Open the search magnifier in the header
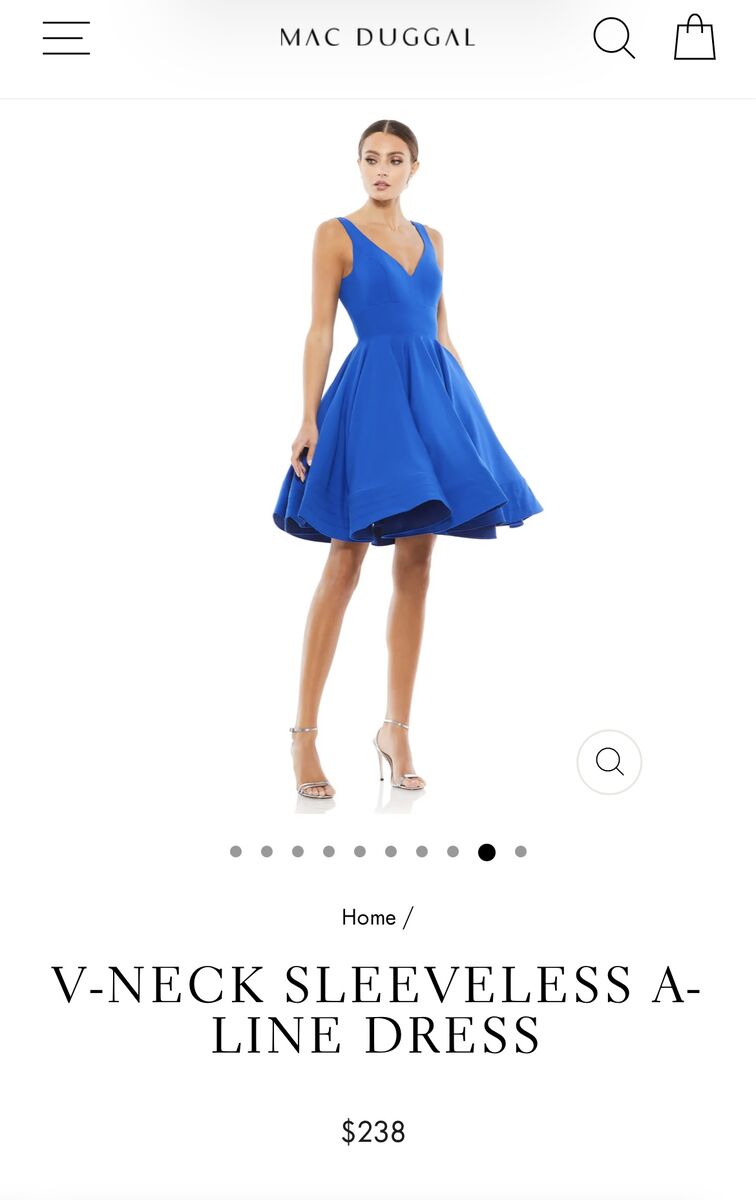 pyautogui.click(x=613, y=38)
